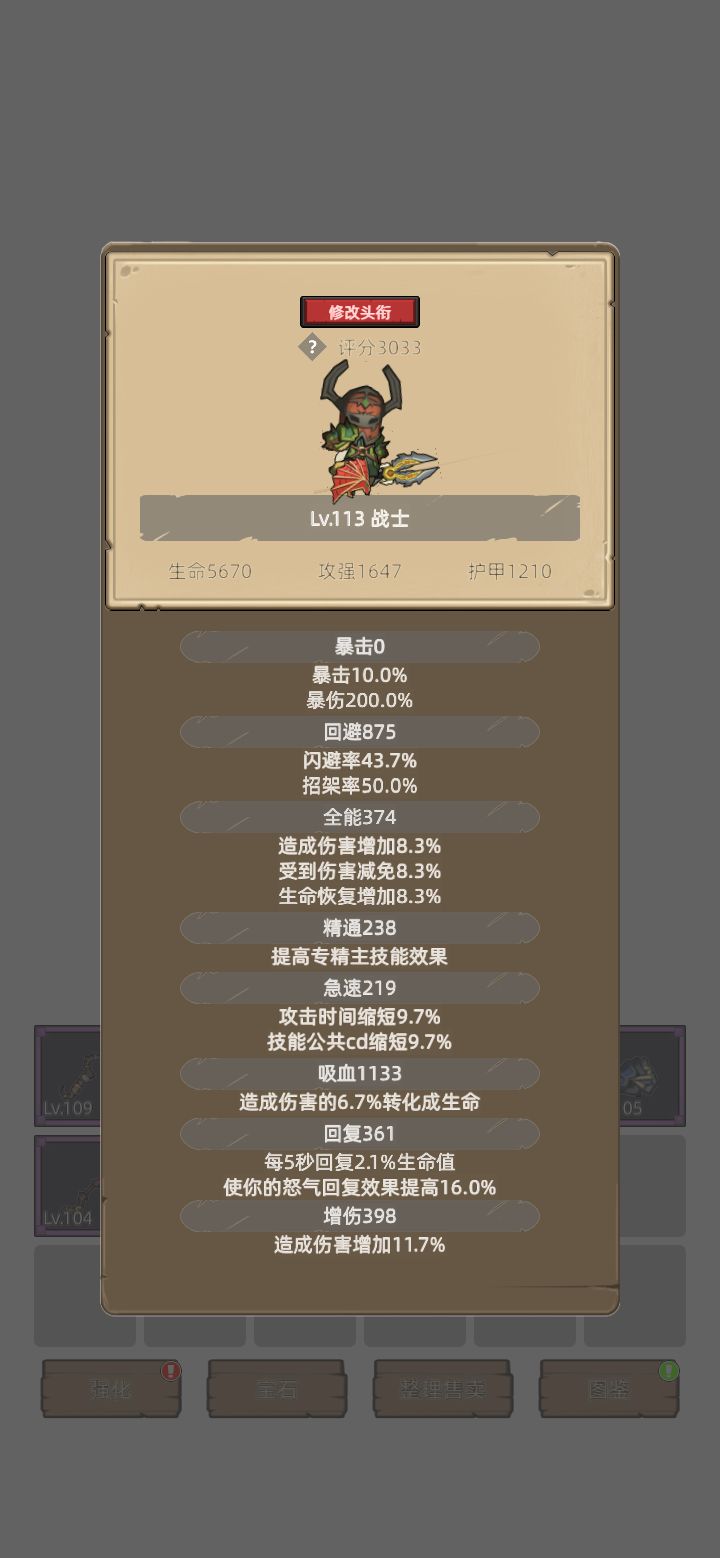Click the 回避875 dodge stat bar
This screenshot has height=1558, width=720.
[x=360, y=732]
